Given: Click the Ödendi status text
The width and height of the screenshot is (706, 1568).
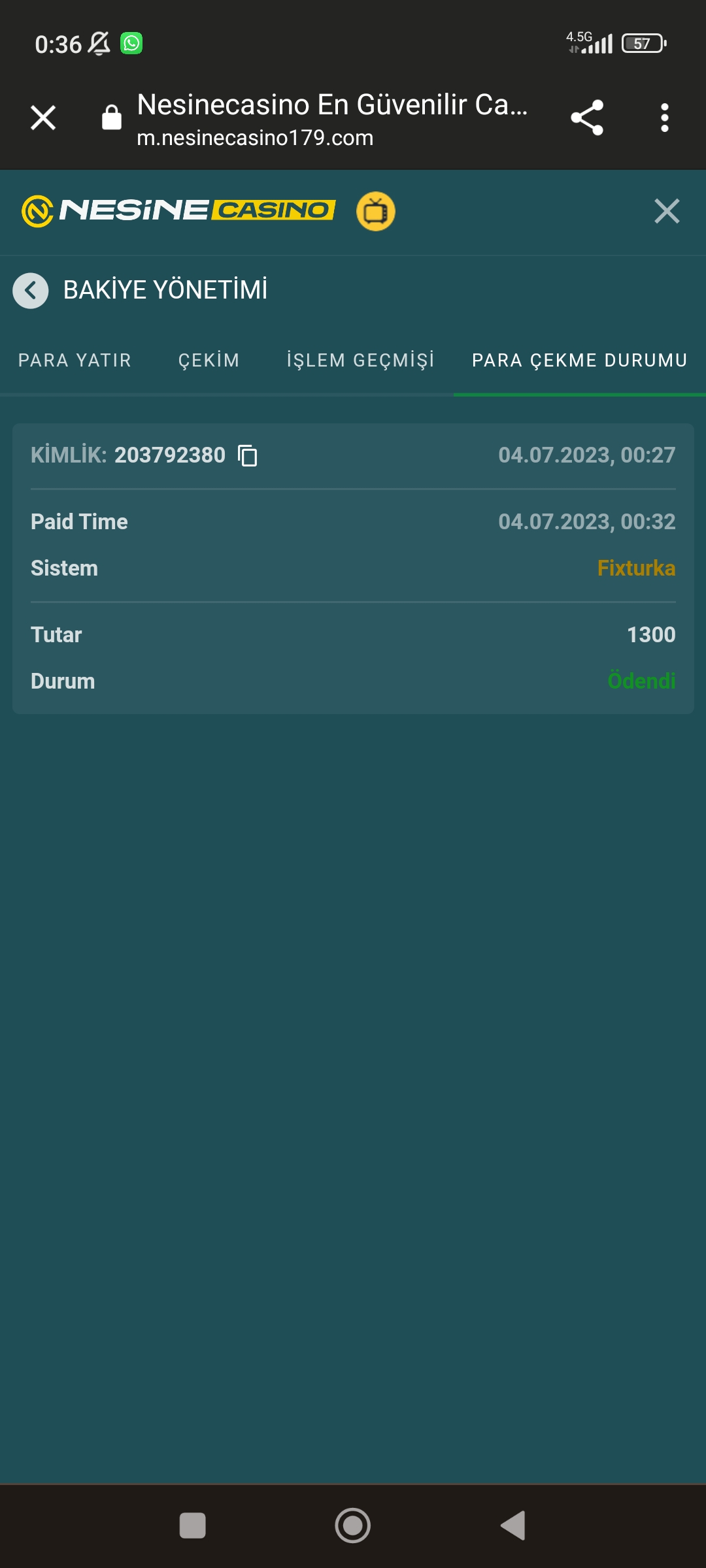Looking at the screenshot, I should point(641,681).
